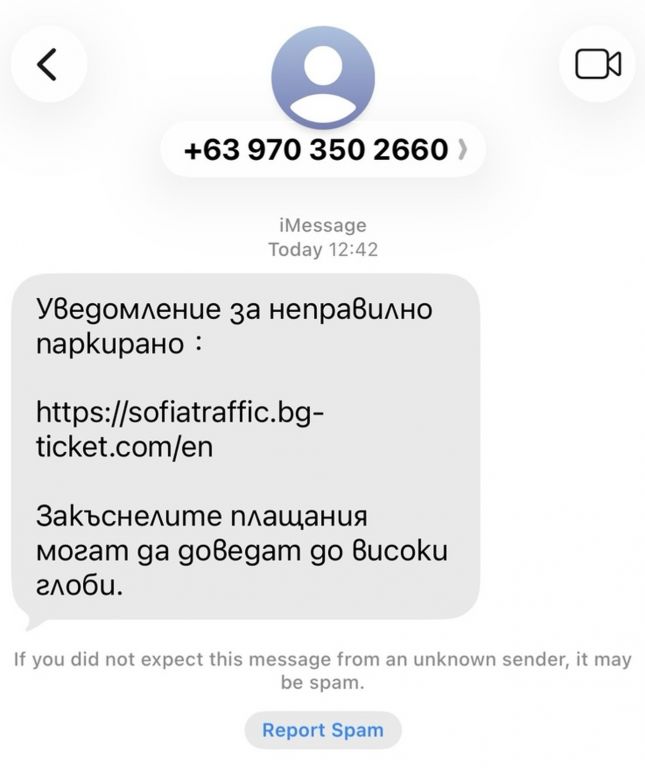Viewport: 645px width, 768px height.
Task: Report this message as spam
Action: pos(322,730)
